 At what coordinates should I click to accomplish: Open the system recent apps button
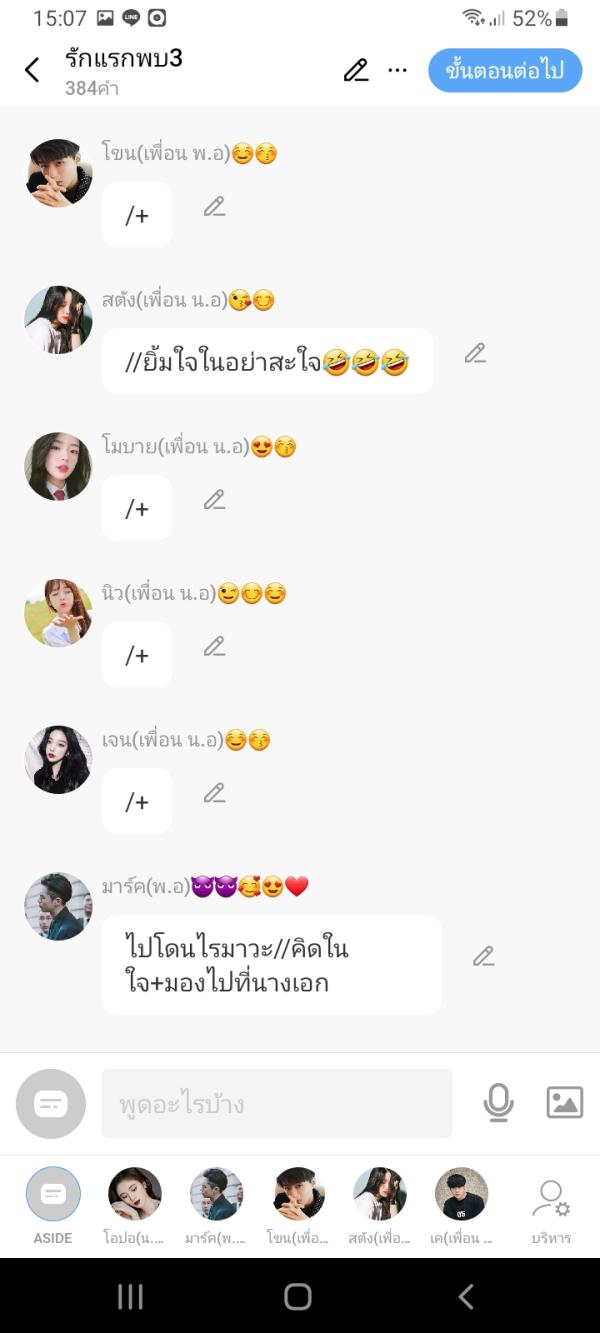[x=130, y=1297]
